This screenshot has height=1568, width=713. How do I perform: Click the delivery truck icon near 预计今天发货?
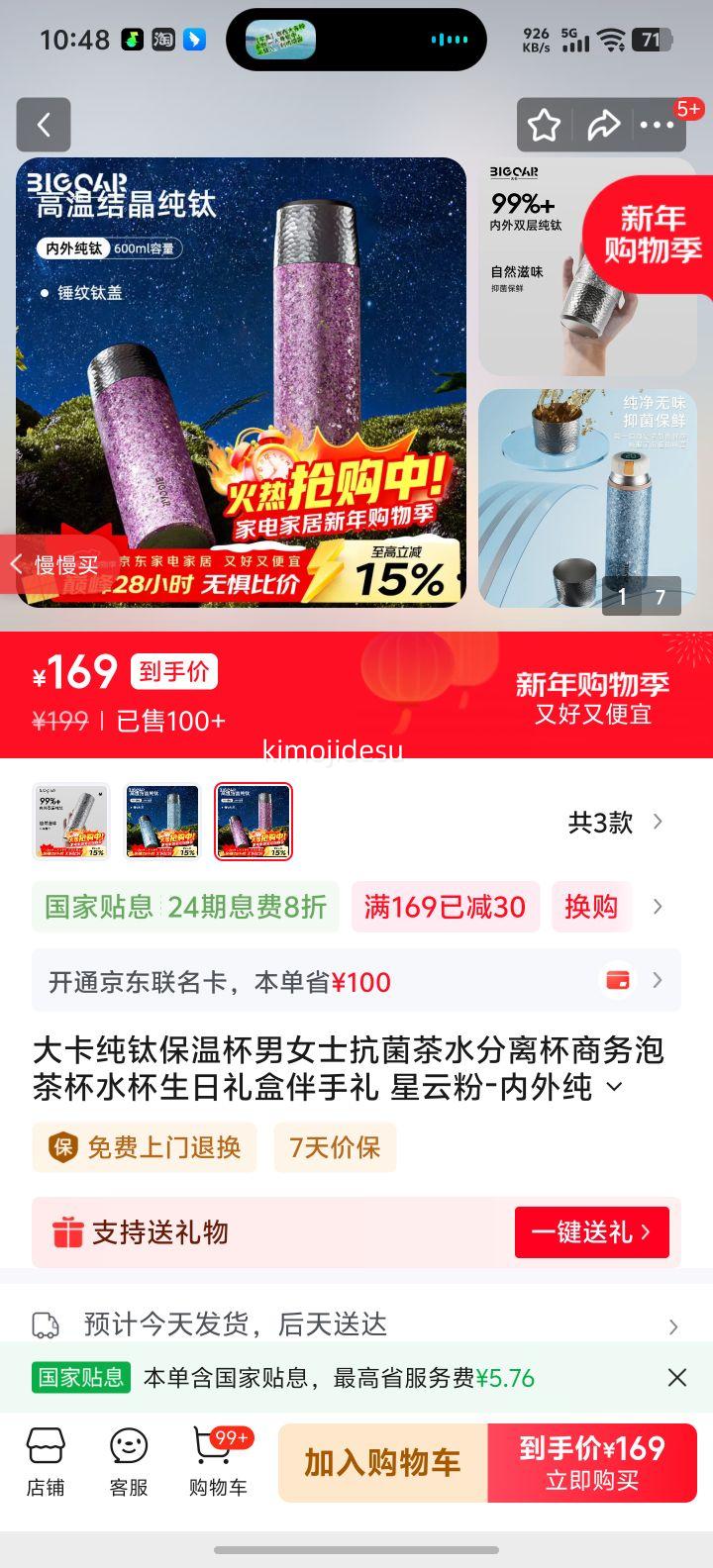coord(47,1323)
